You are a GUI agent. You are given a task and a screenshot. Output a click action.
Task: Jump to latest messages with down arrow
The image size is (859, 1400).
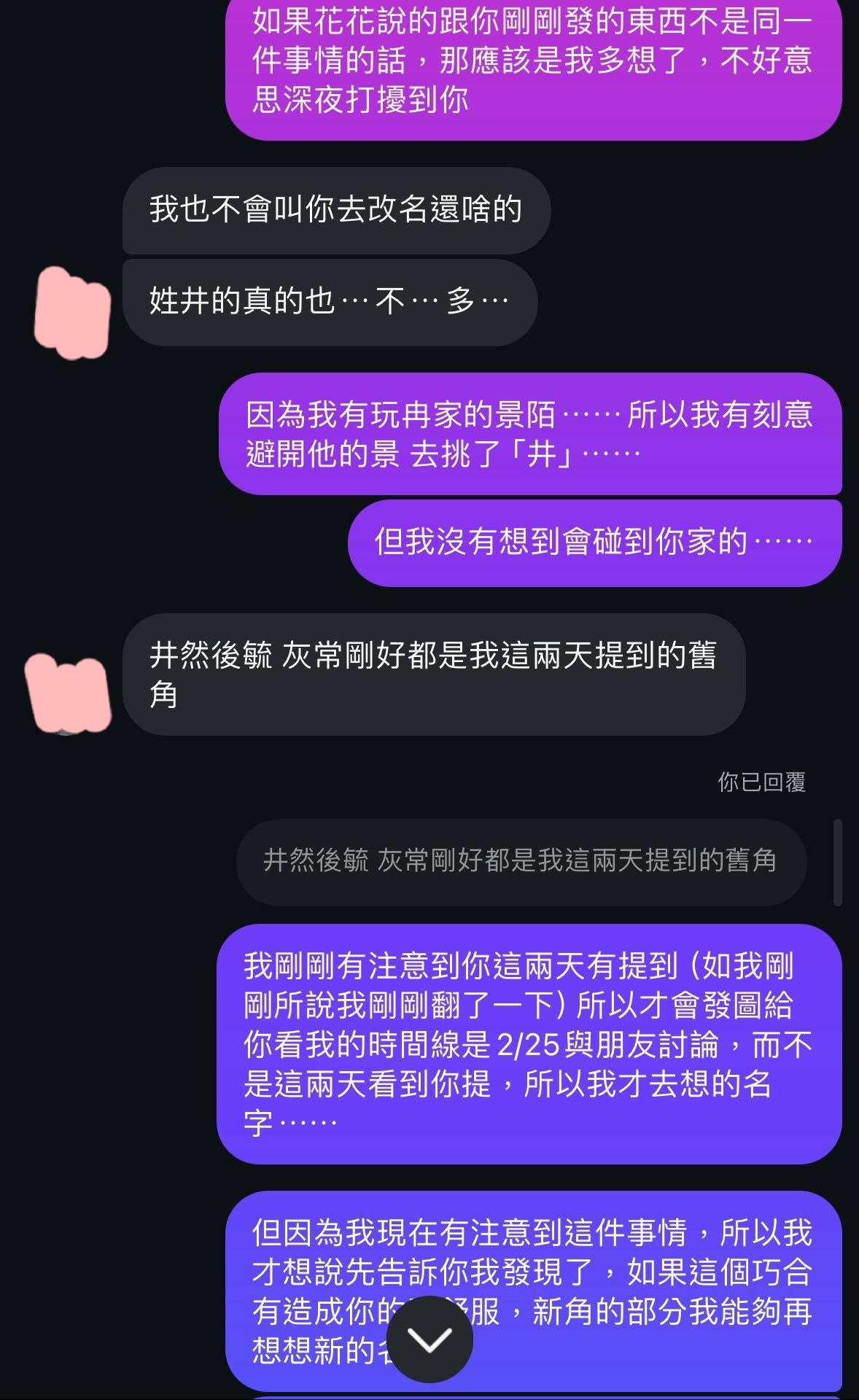(429, 1339)
